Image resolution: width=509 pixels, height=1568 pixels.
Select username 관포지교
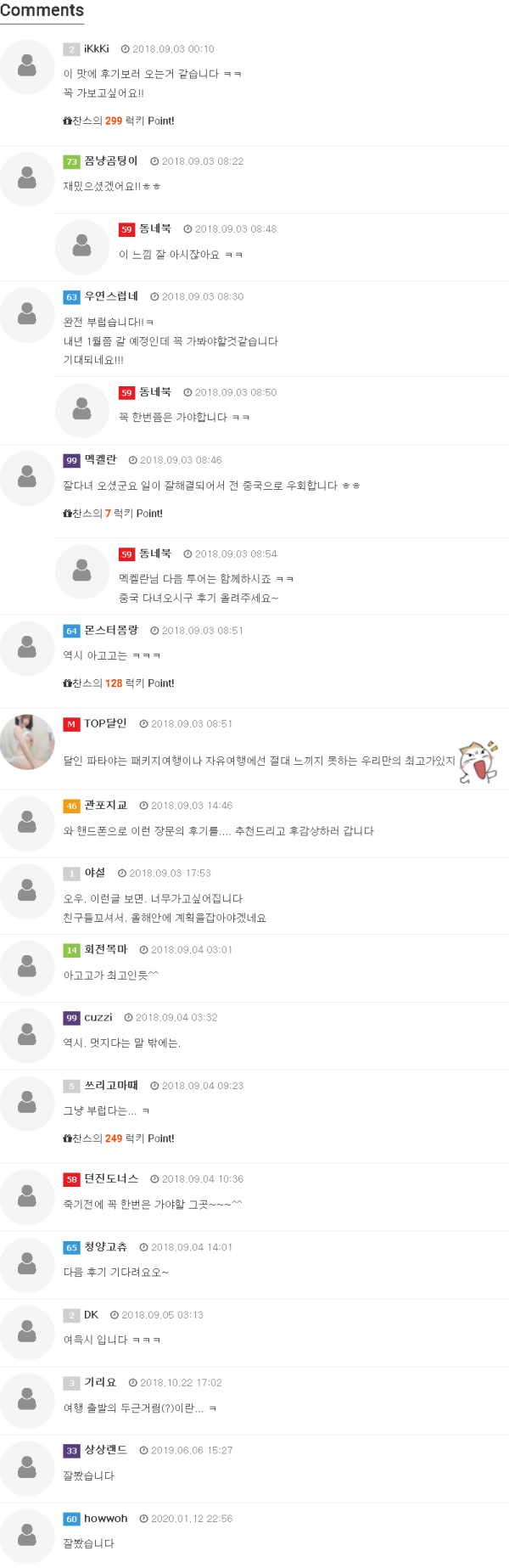tap(105, 805)
